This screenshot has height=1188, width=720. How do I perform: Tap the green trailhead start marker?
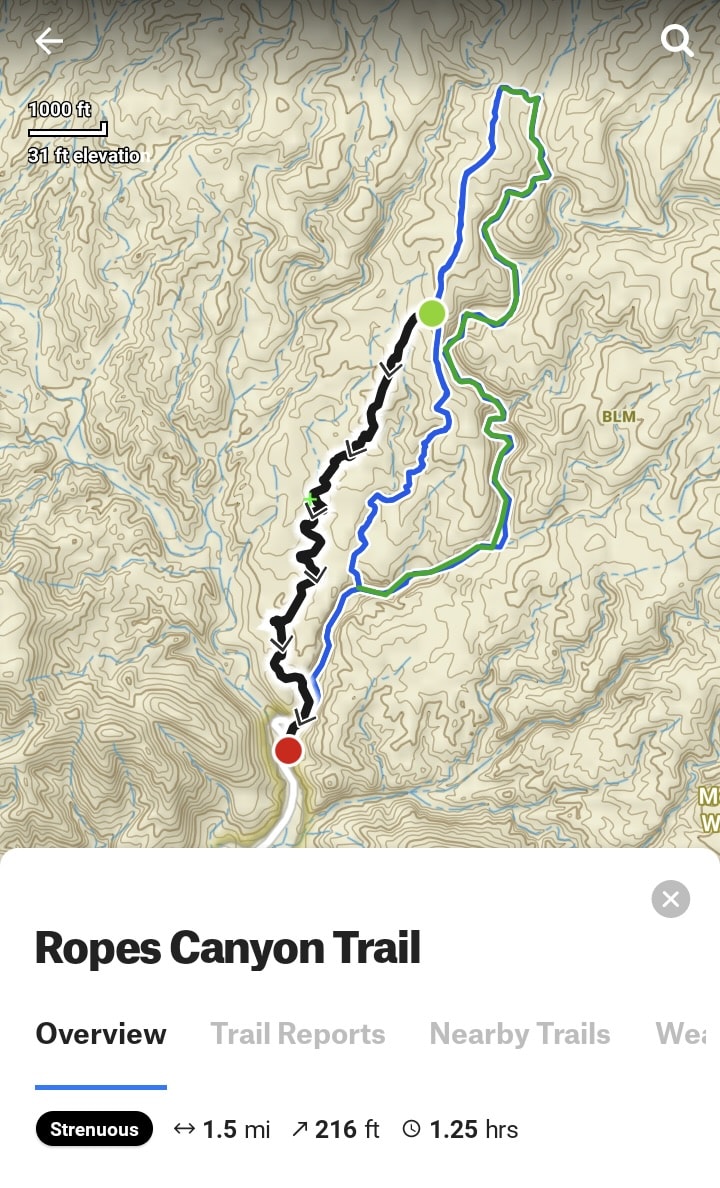(431, 313)
